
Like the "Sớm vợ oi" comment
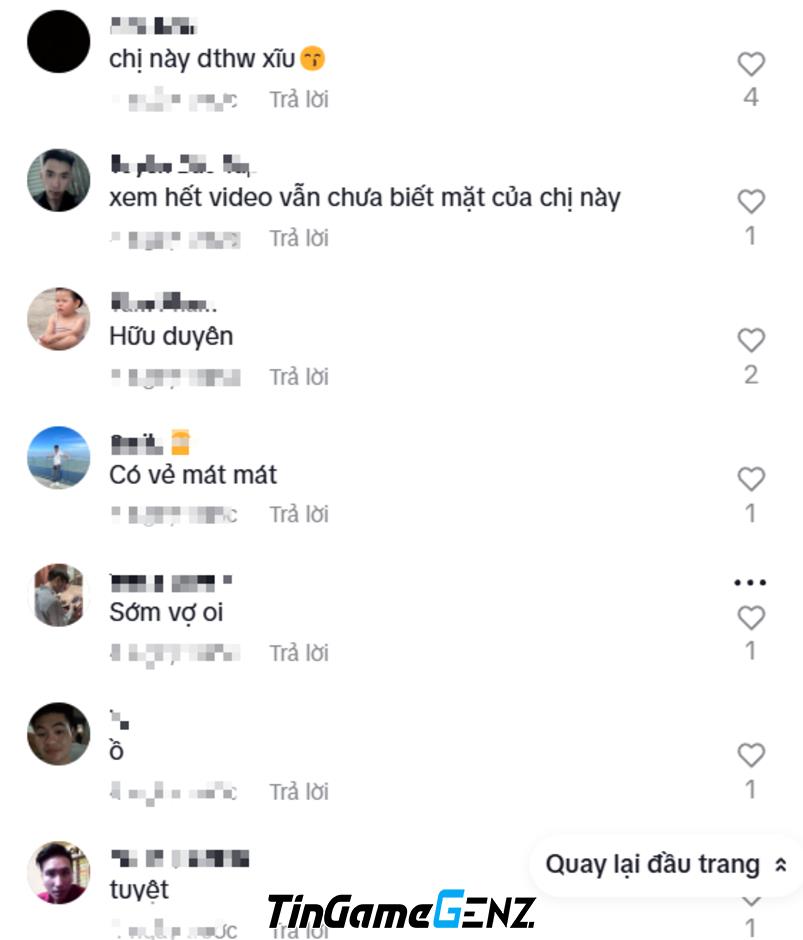(x=751, y=618)
